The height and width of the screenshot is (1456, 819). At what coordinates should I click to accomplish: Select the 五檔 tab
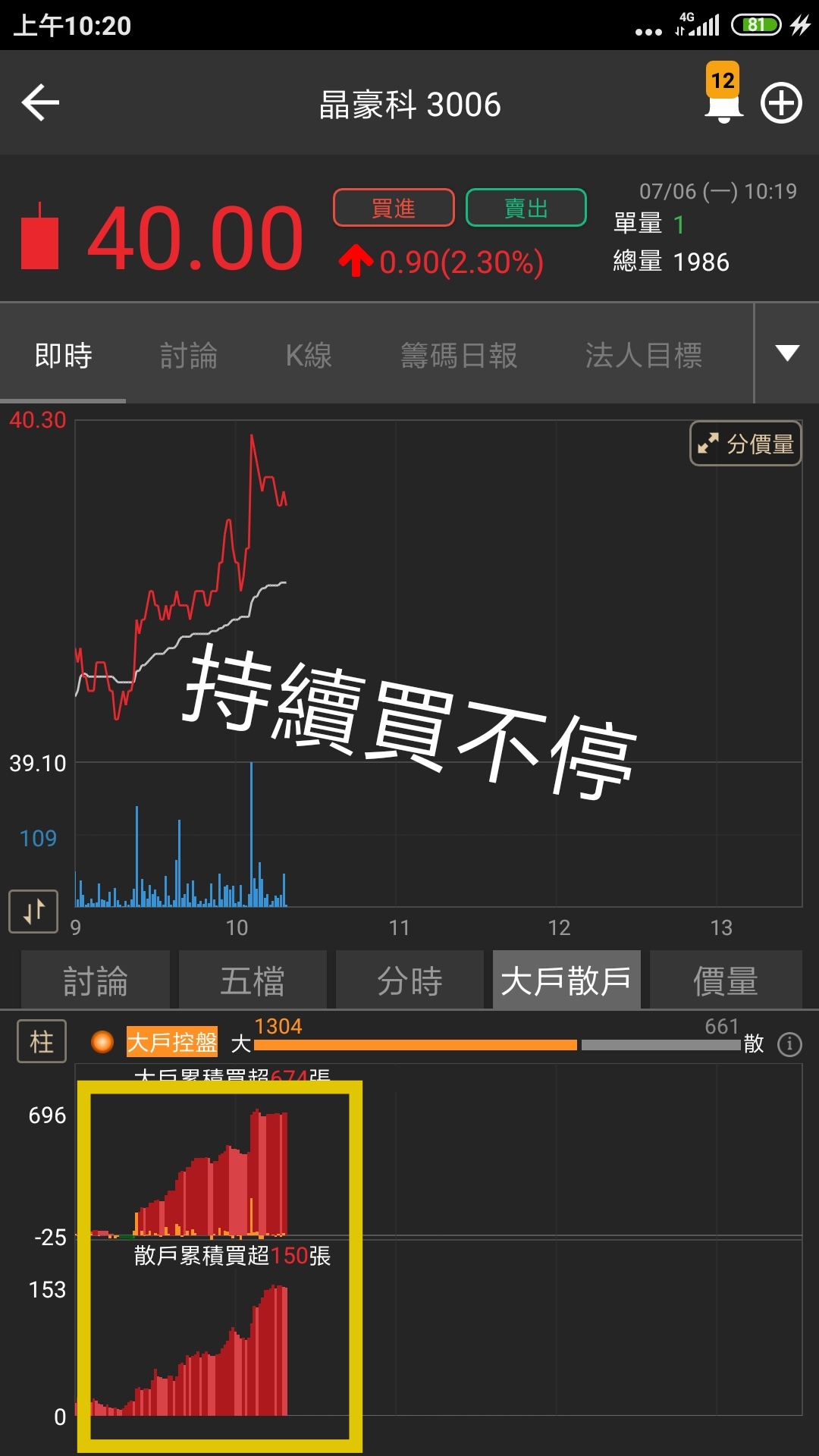point(253,981)
